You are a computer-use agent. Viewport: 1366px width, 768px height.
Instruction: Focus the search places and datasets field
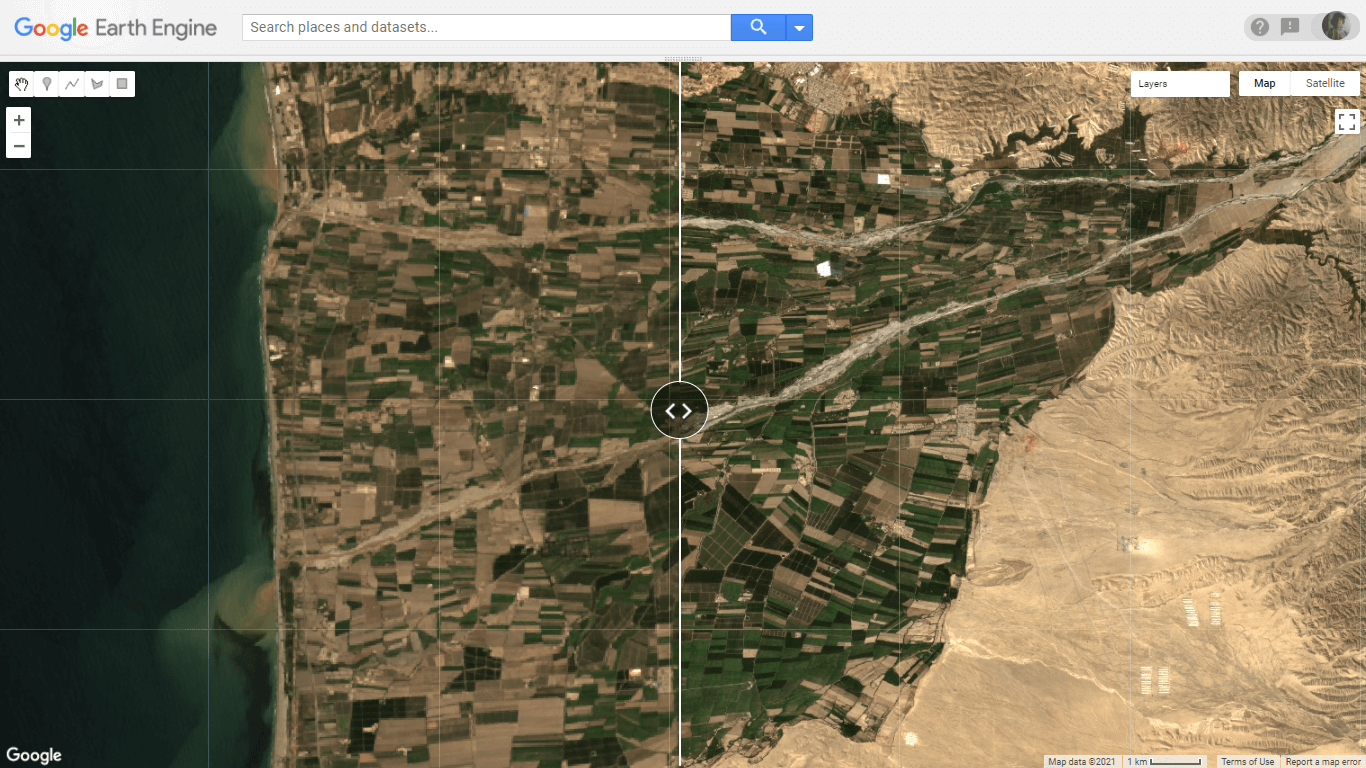click(x=486, y=27)
